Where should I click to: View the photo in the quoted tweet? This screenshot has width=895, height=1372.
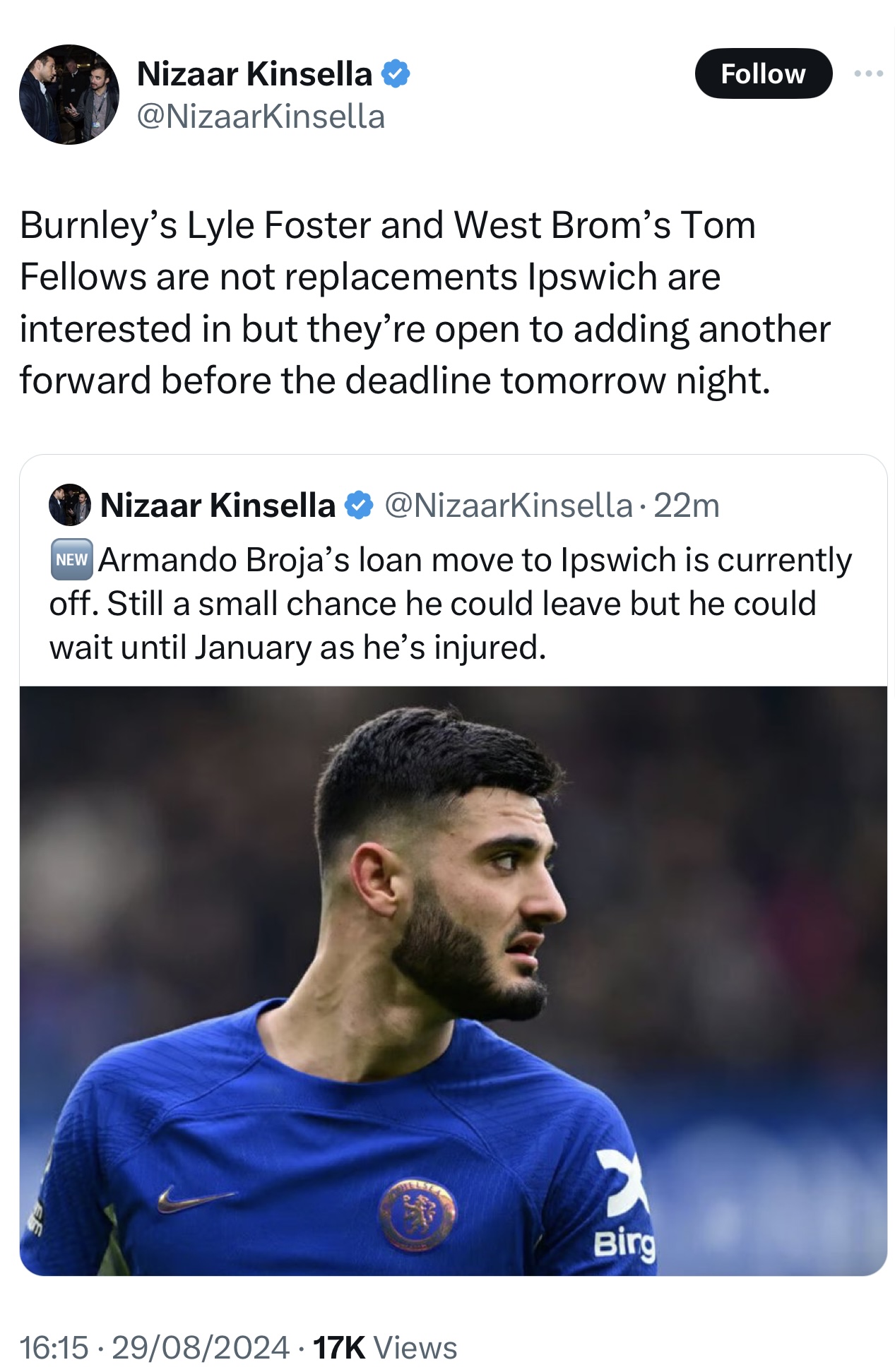point(452,982)
